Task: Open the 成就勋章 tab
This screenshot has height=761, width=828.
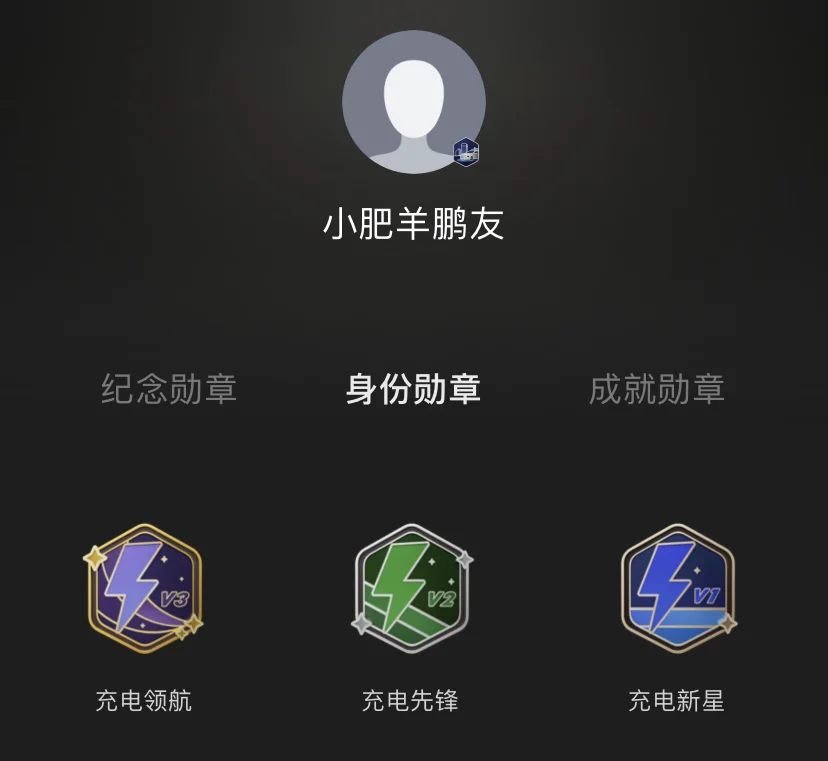Action: 656,388
